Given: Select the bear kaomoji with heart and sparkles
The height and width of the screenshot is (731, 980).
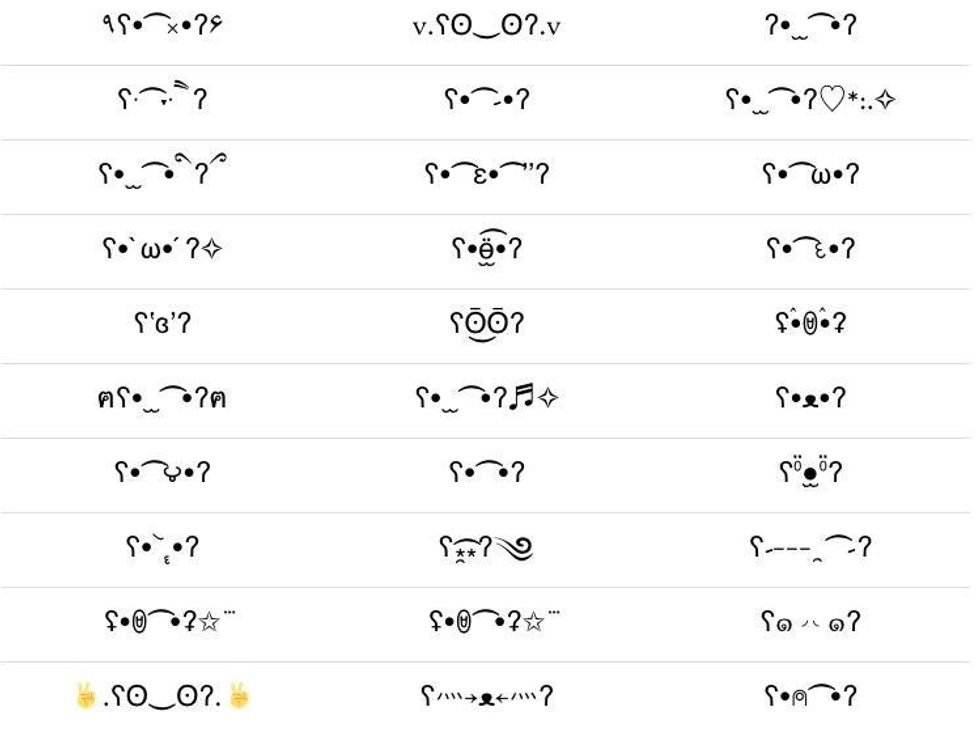Looking at the screenshot, I should pyautogui.click(x=810, y=100).
